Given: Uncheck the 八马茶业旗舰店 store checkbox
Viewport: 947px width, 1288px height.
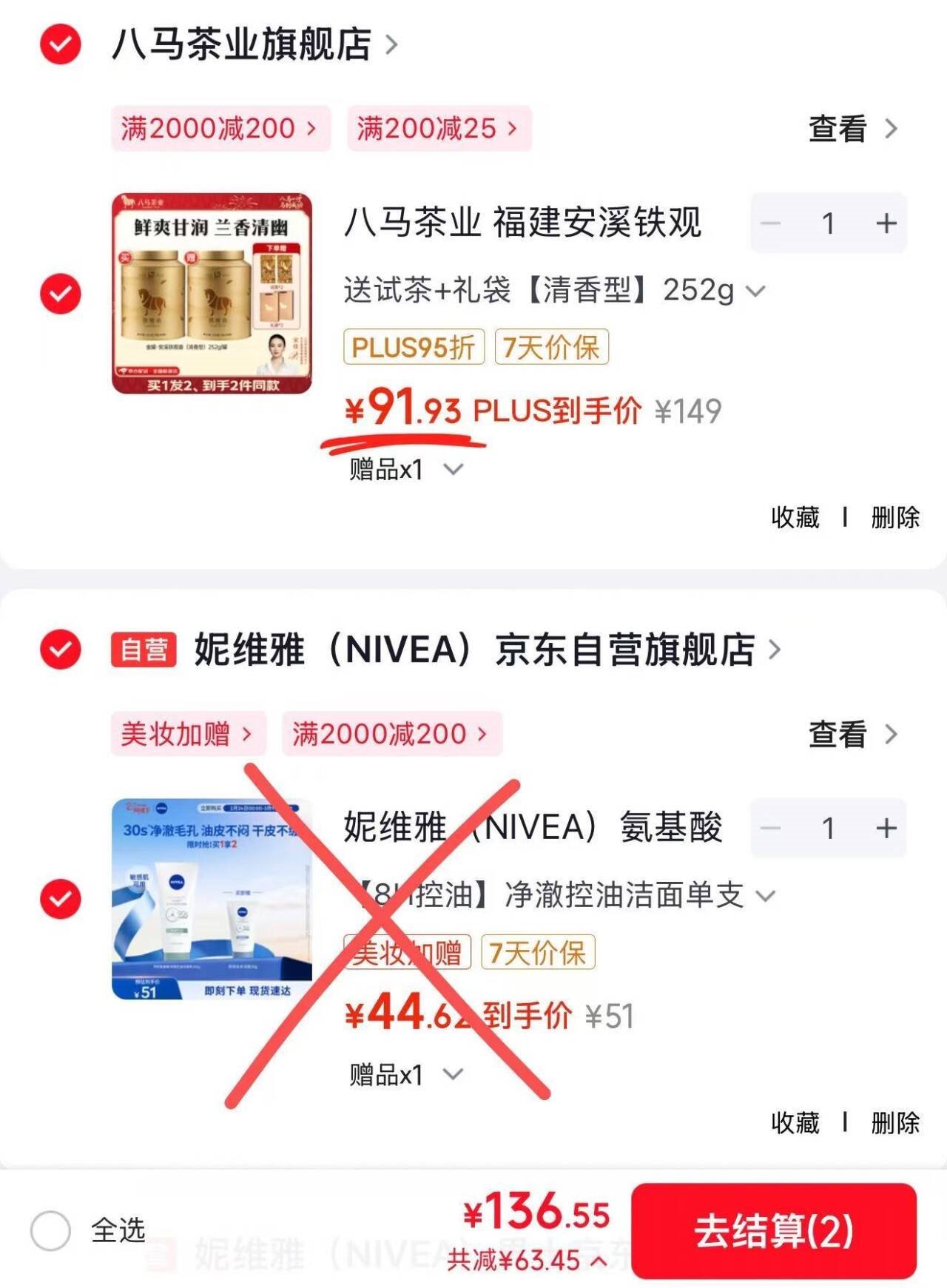Looking at the screenshot, I should [x=61, y=44].
